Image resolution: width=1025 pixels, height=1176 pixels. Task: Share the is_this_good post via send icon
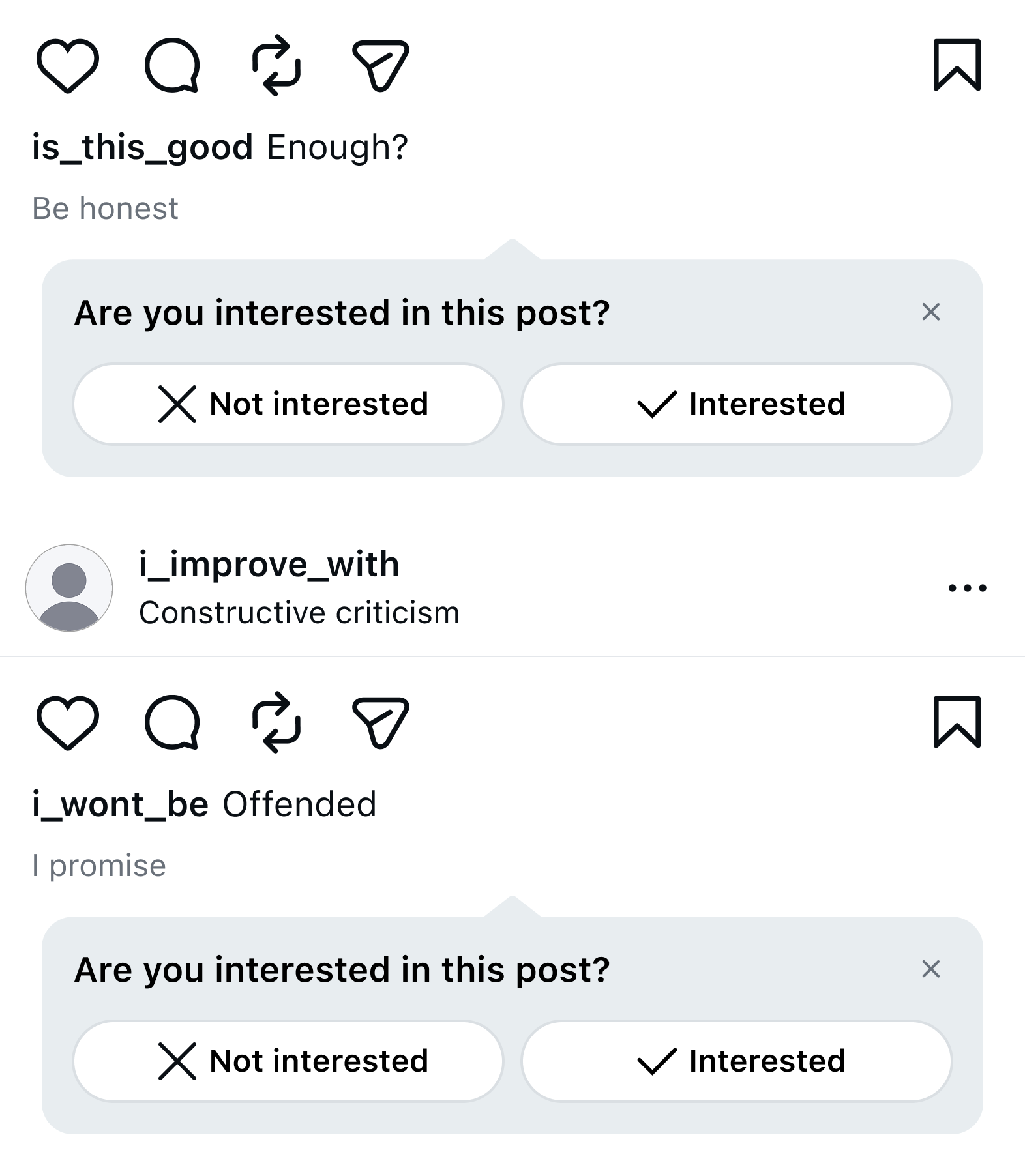click(381, 66)
